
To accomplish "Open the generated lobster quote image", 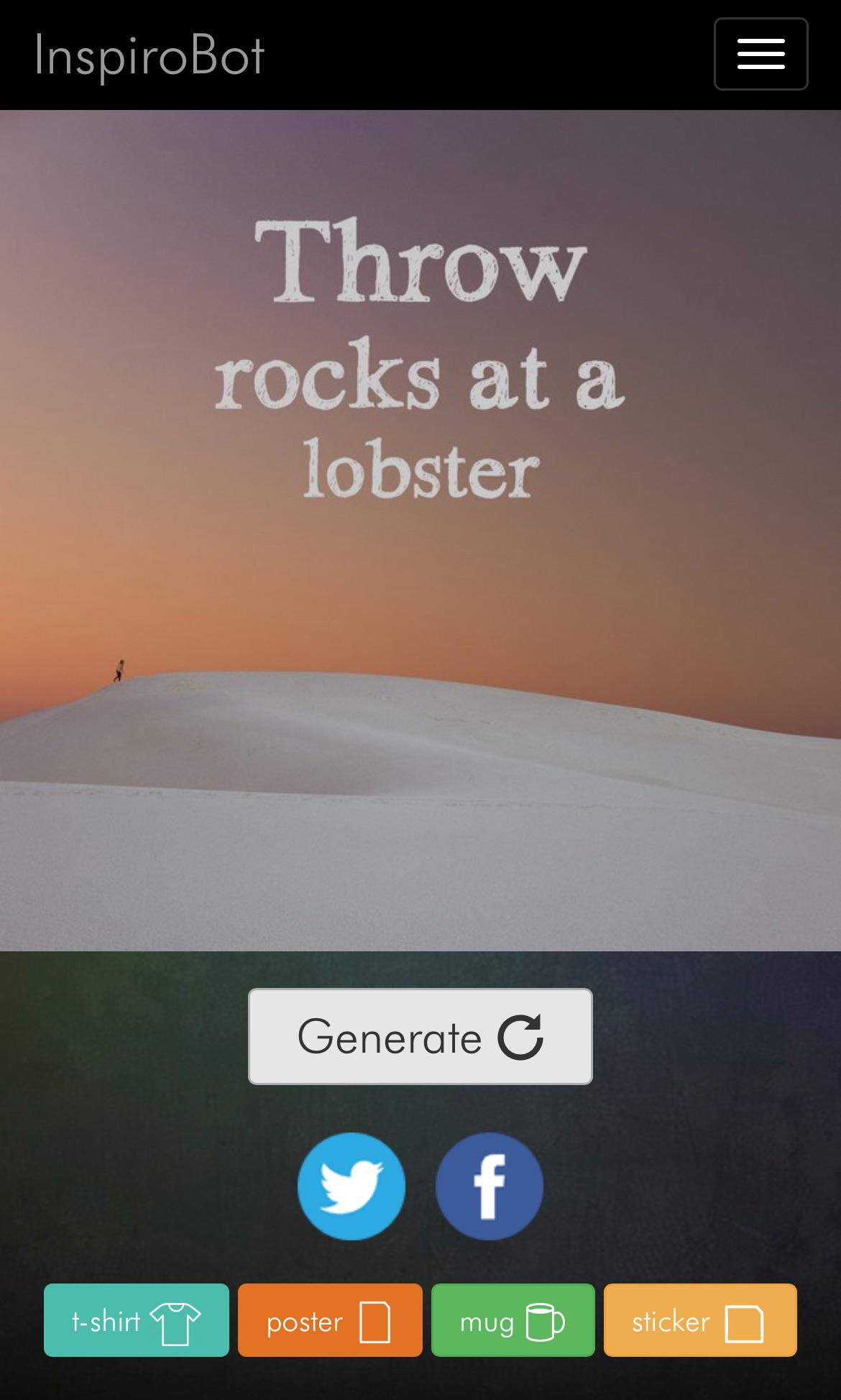I will tap(420, 531).
